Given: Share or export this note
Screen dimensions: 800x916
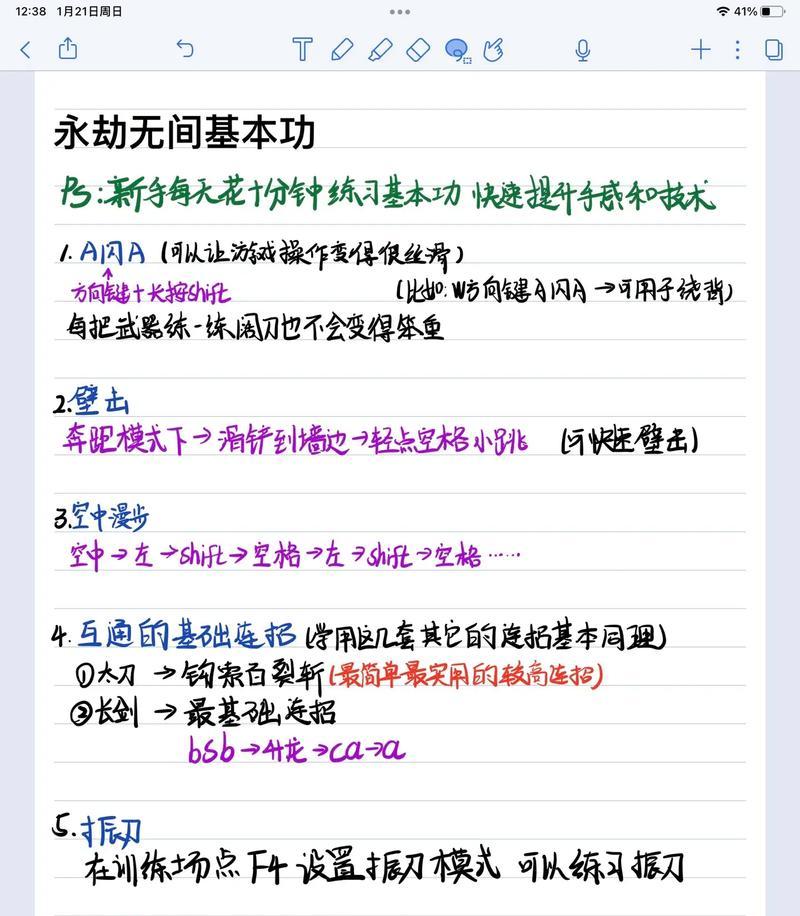Looking at the screenshot, I should click(x=68, y=48).
